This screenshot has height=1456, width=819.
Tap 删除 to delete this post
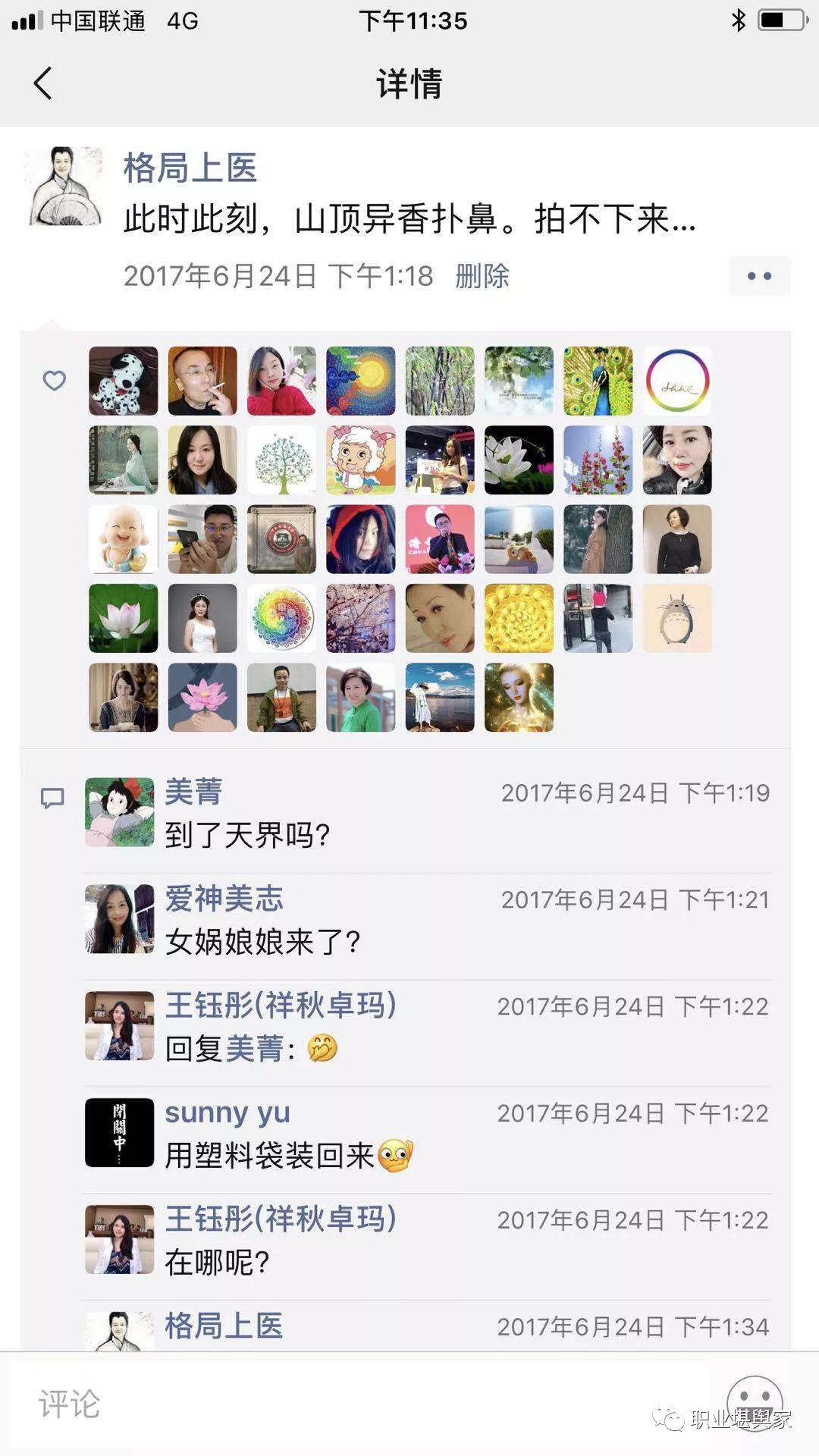click(482, 276)
